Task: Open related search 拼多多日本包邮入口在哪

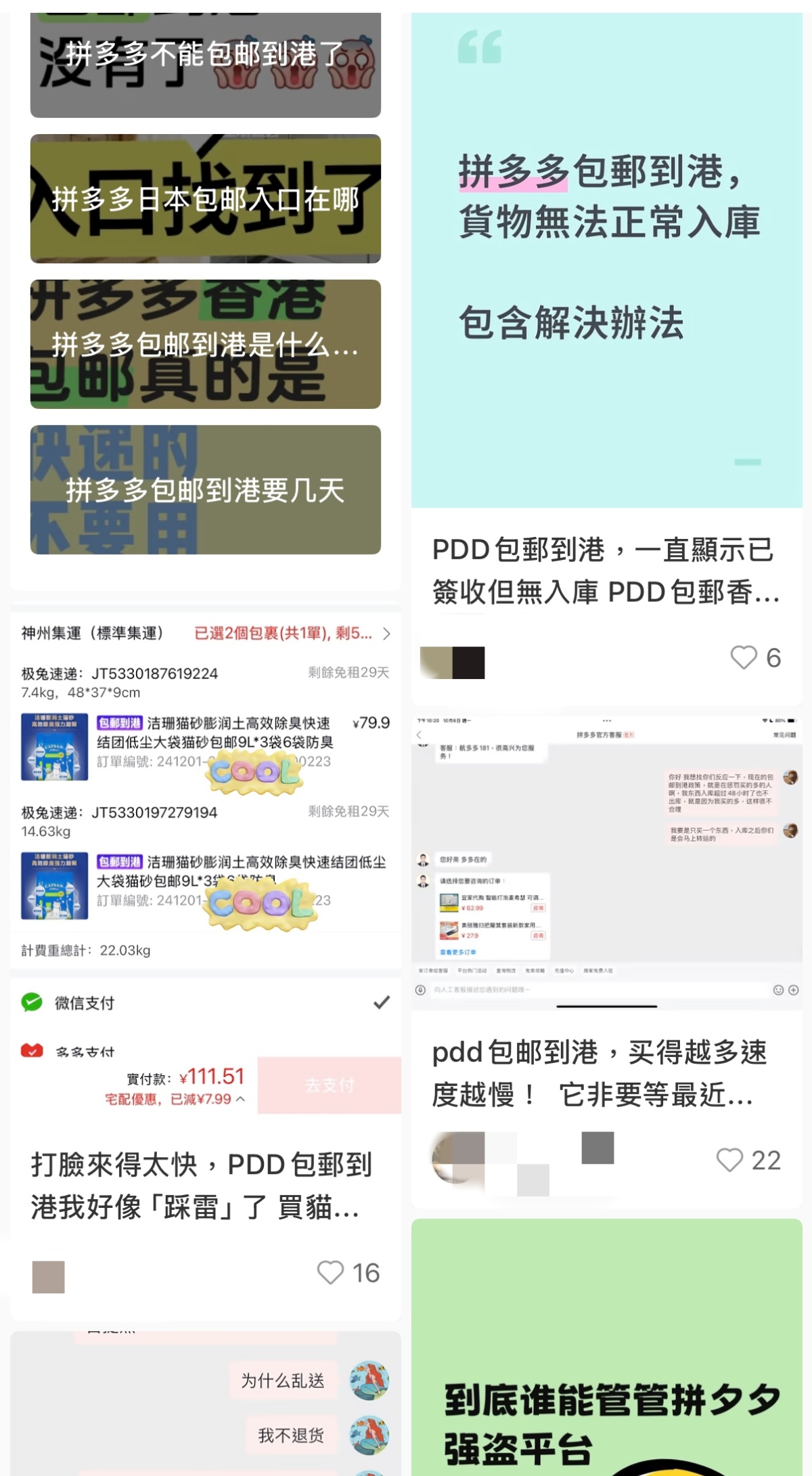Action: pyautogui.click(x=205, y=199)
